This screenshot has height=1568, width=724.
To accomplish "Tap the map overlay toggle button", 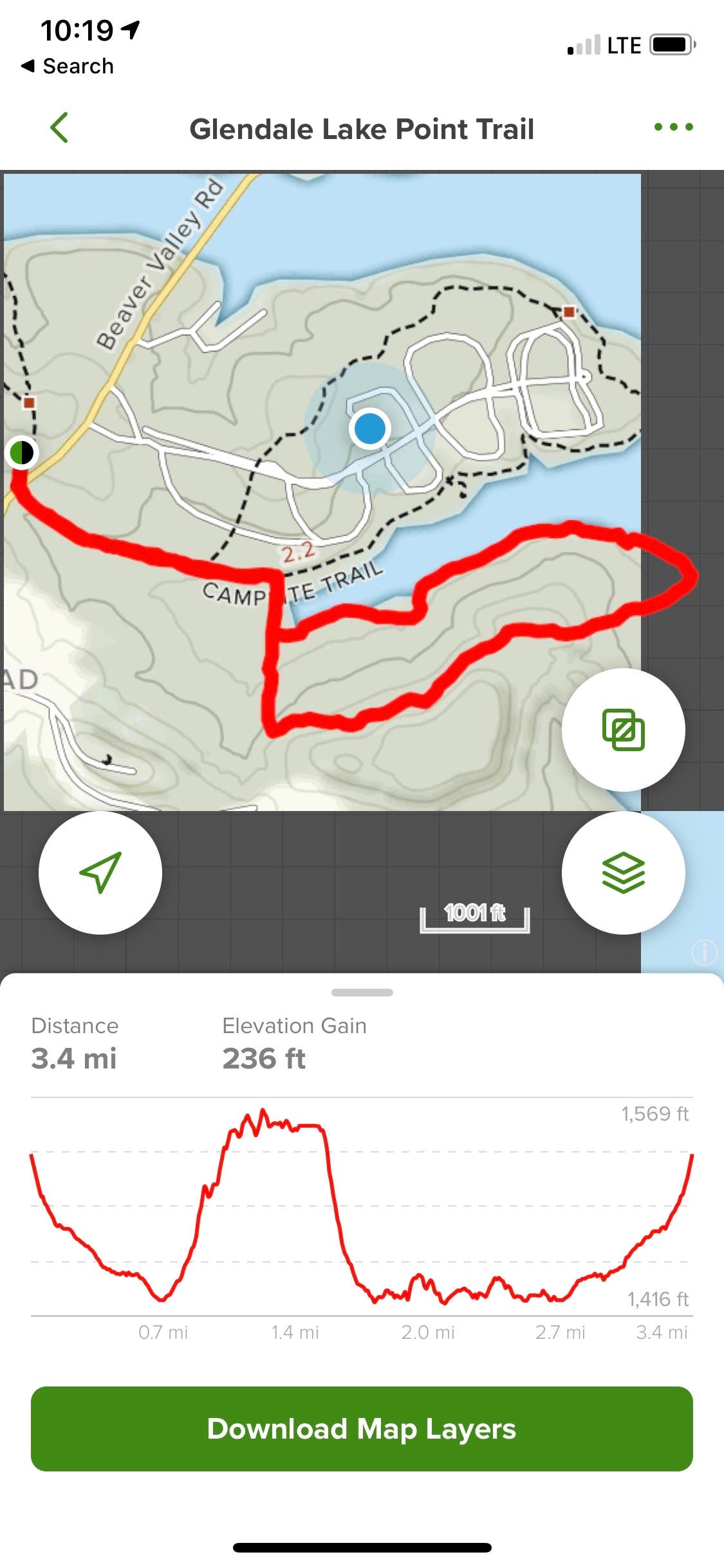I will tap(623, 729).
